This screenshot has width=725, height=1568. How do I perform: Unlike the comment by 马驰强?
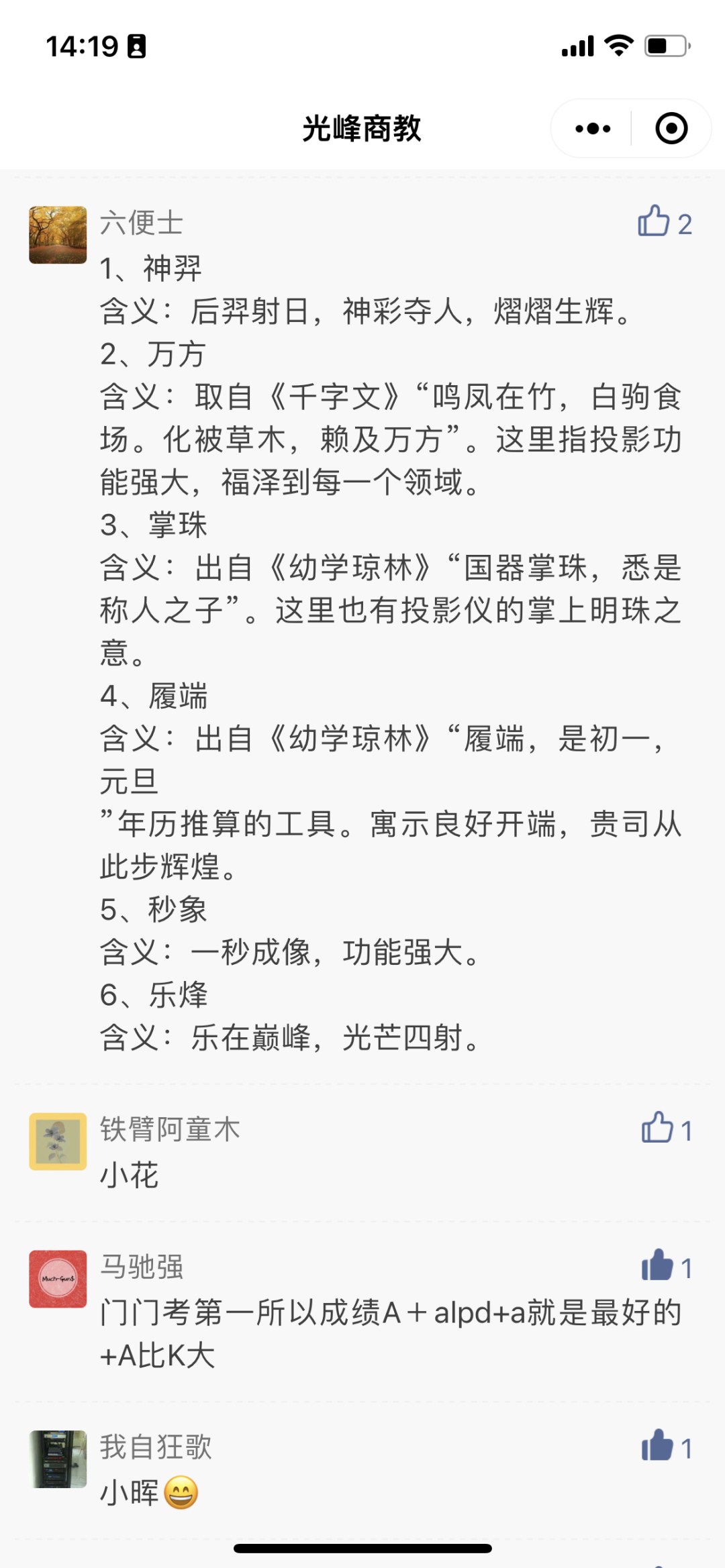657,1266
